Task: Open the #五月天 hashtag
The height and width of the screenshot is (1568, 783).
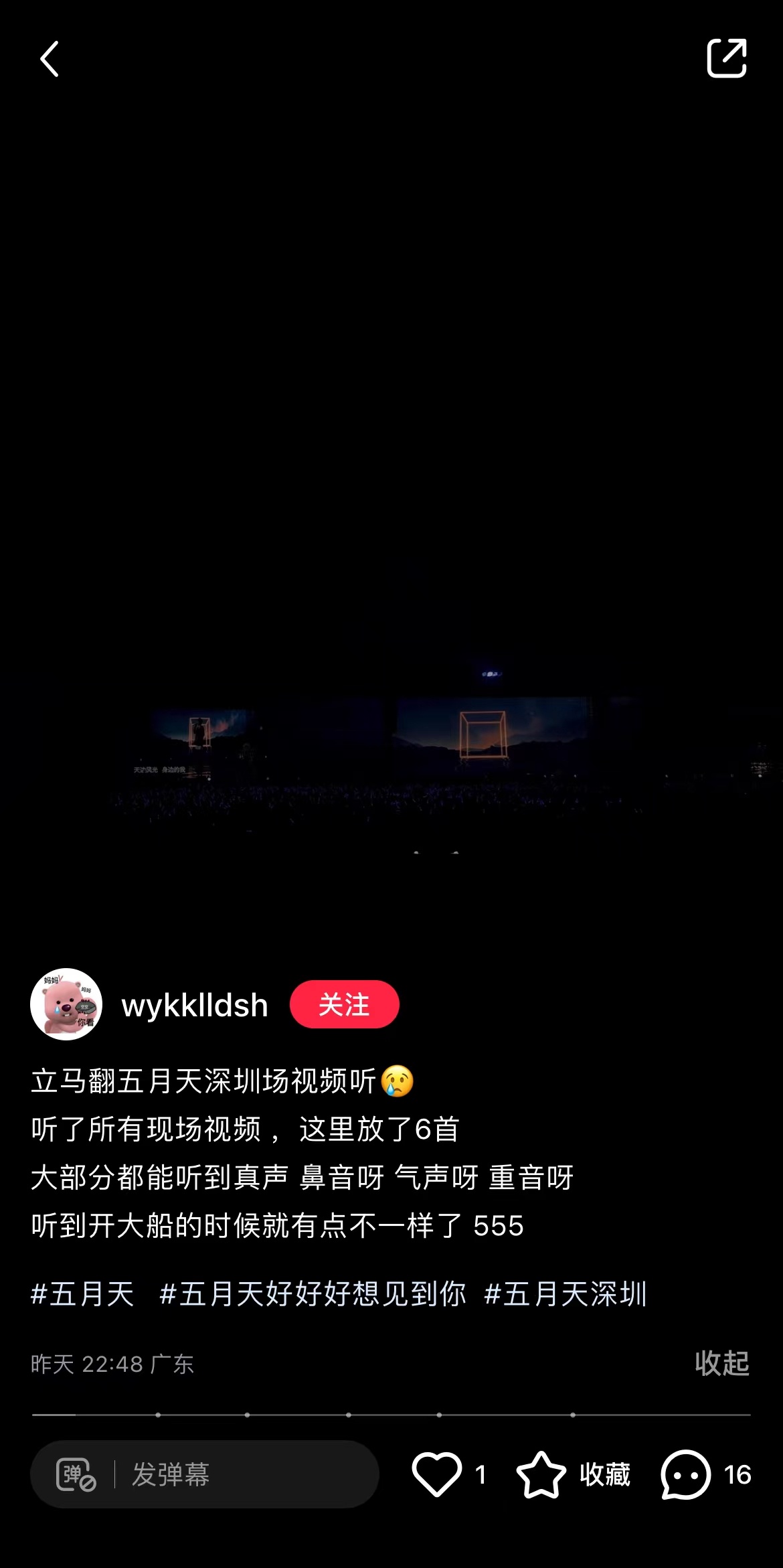Action: click(82, 1293)
